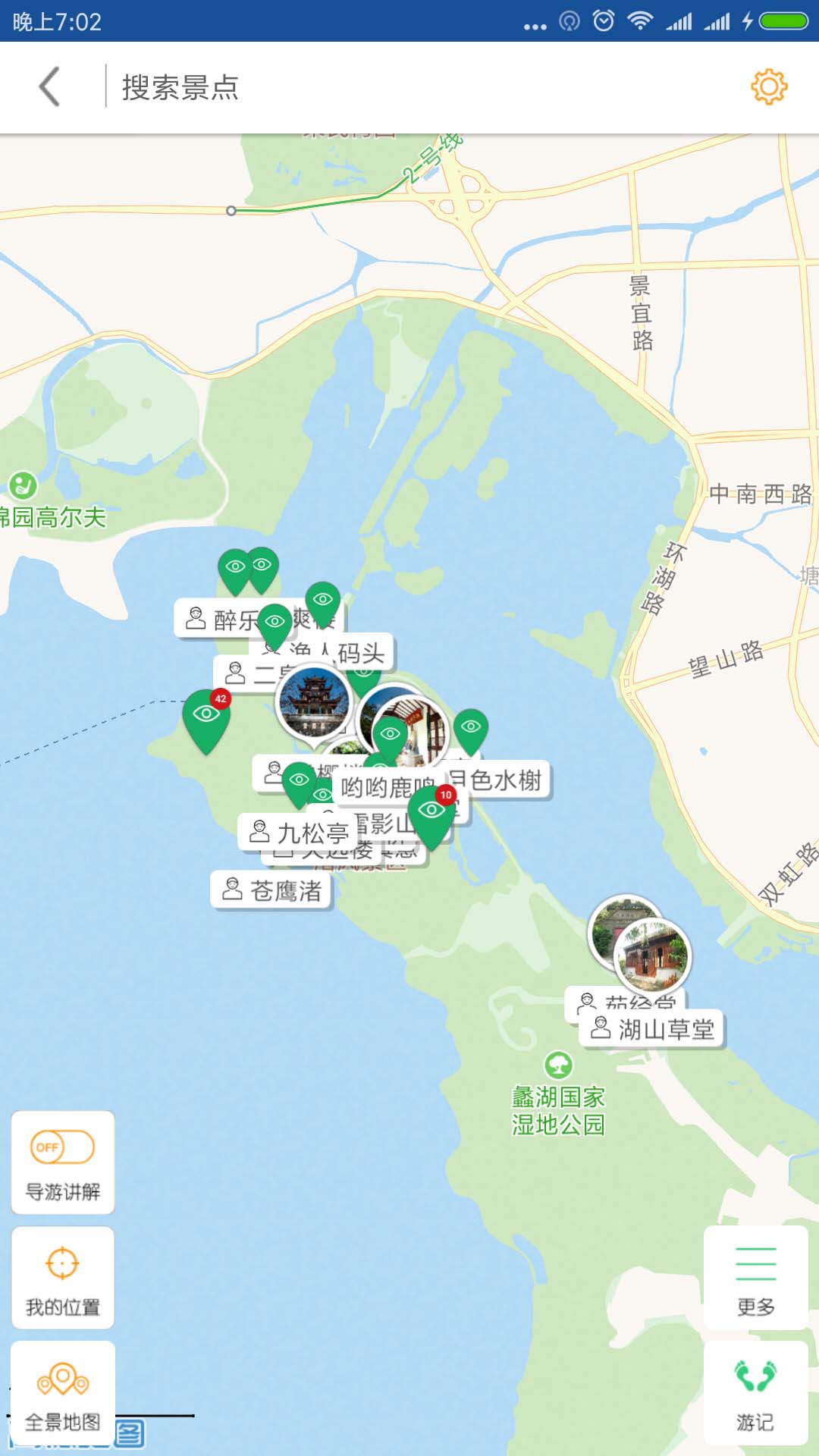Open the 搜索景点 search field
The image size is (819, 1456).
click(x=180, y=87)
